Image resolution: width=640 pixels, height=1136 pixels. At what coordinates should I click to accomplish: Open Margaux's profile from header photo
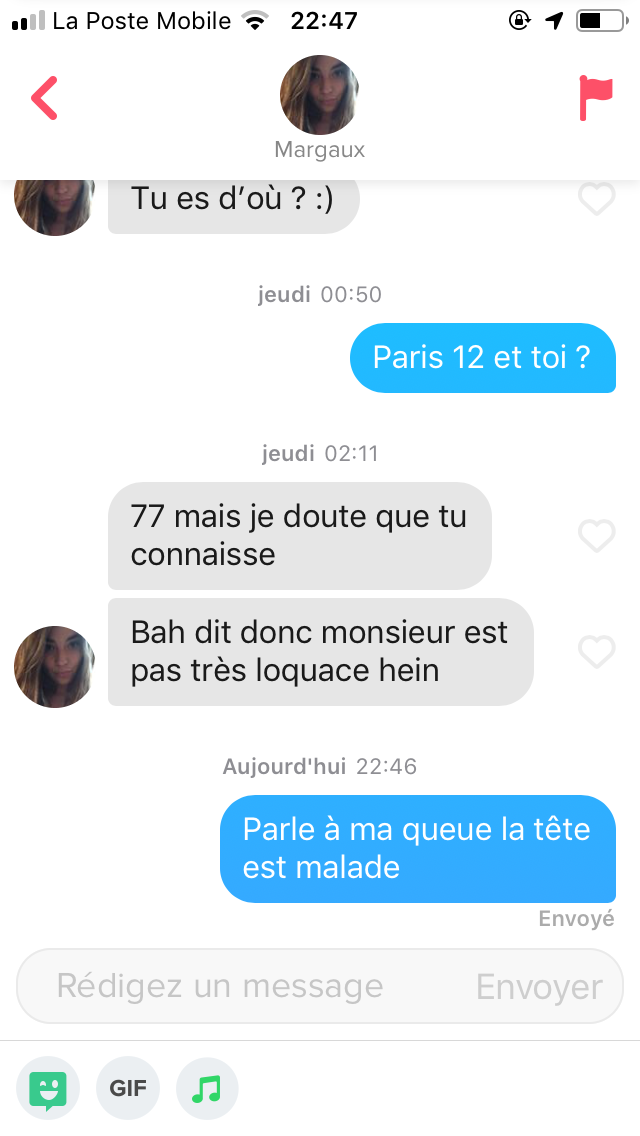coord(319,96)
